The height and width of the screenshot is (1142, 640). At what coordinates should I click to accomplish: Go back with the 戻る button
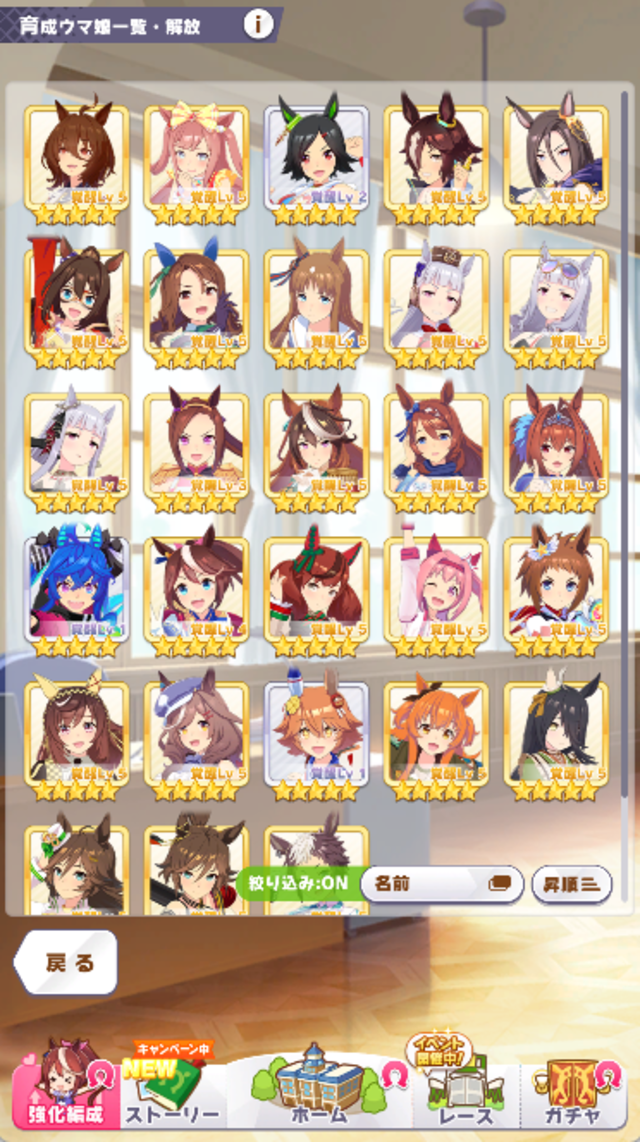(x=68, y=963)
